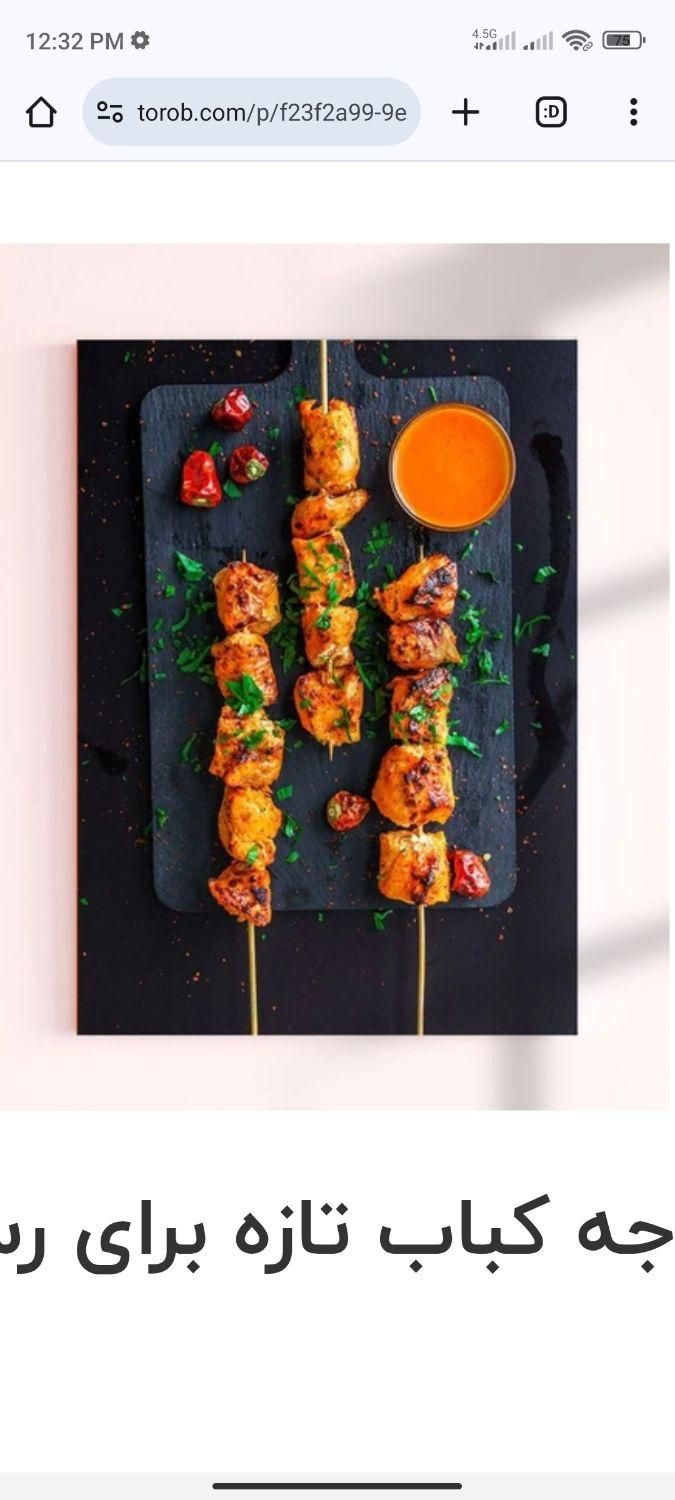The image size is (675, 1500).
Task: Open the tab switcher
Action: tap(551, 112)
